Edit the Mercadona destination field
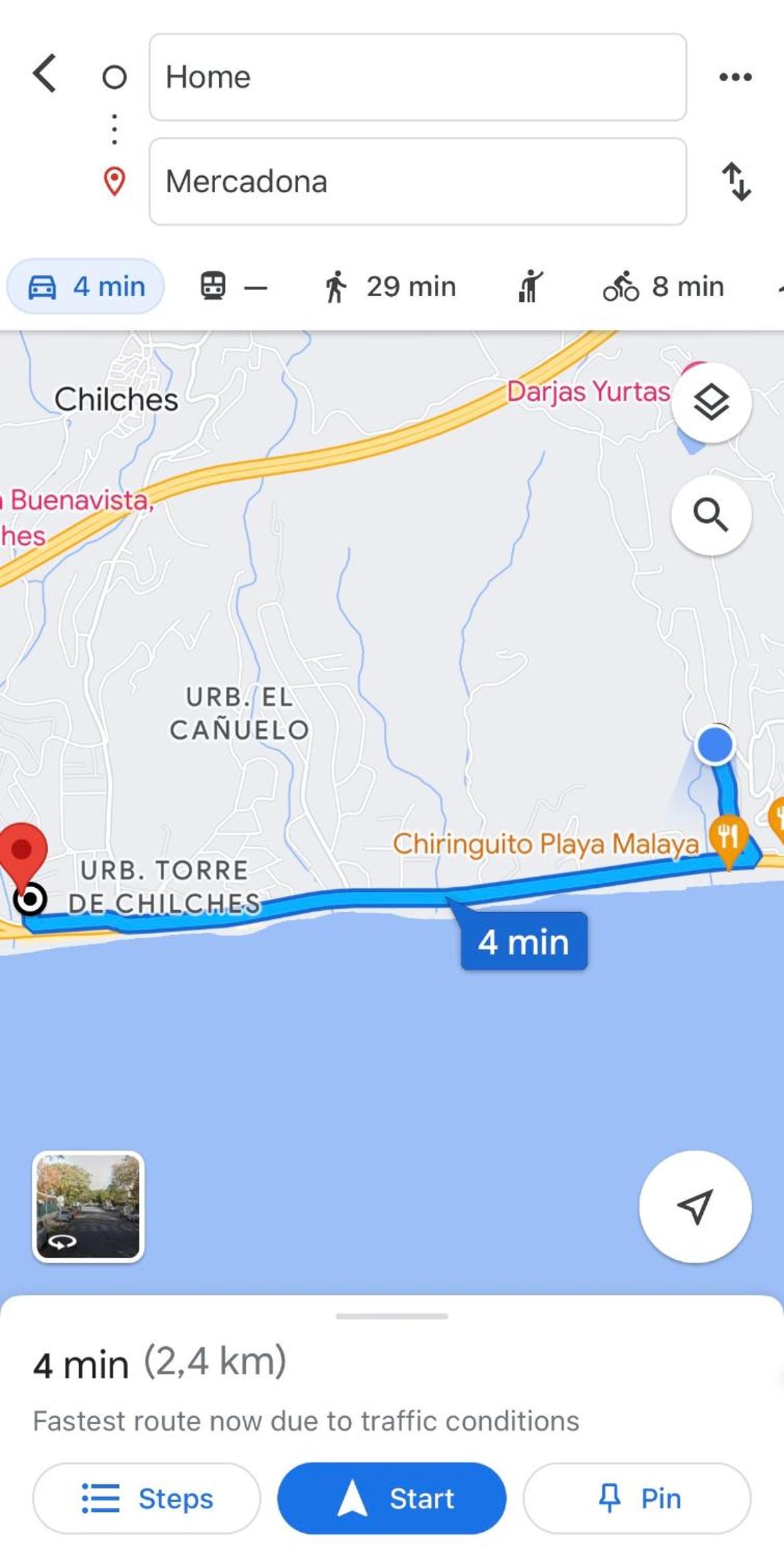784x1558 pixels. [x=417, y=182]
